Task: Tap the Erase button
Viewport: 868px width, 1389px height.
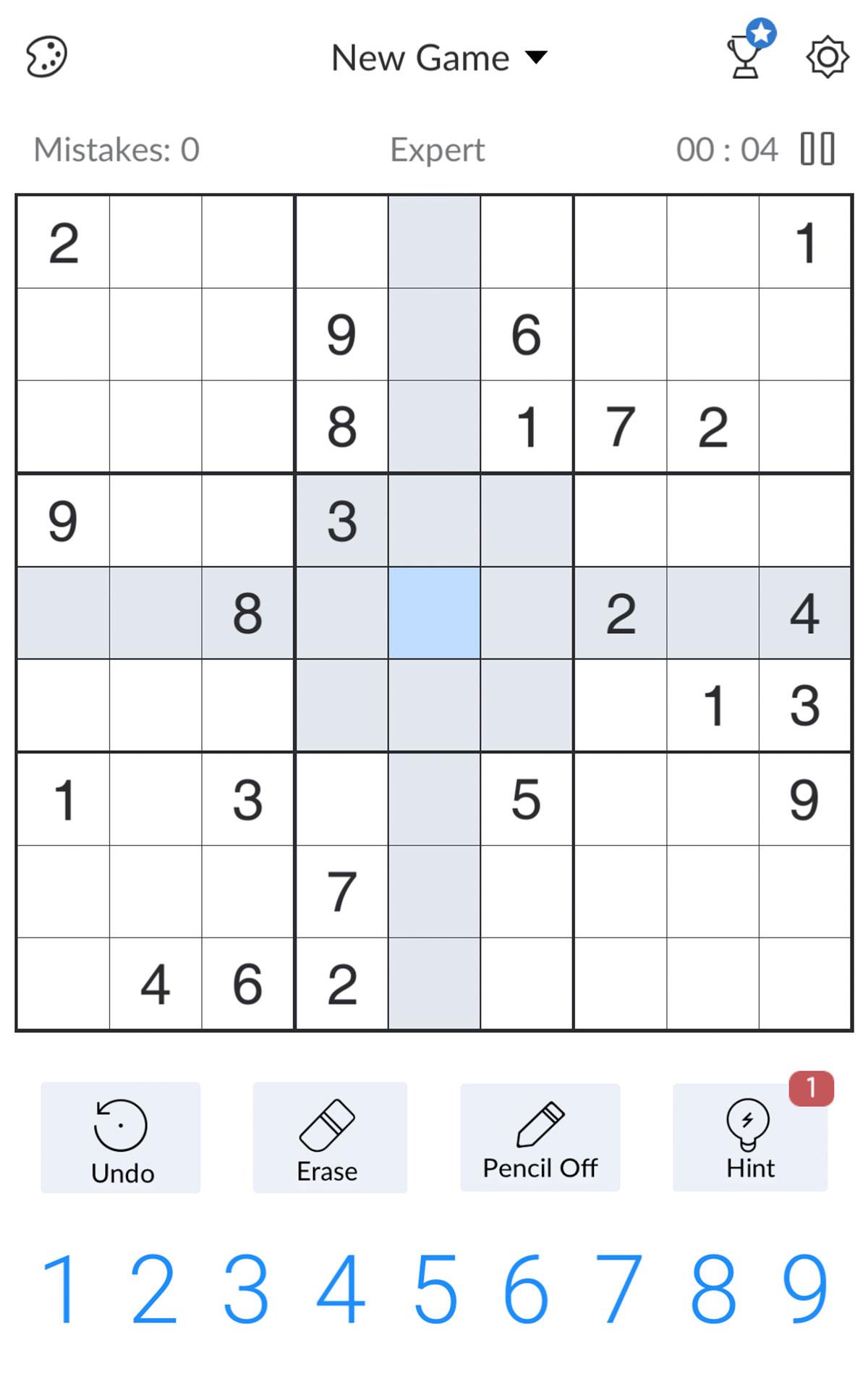Action: 330,1137
